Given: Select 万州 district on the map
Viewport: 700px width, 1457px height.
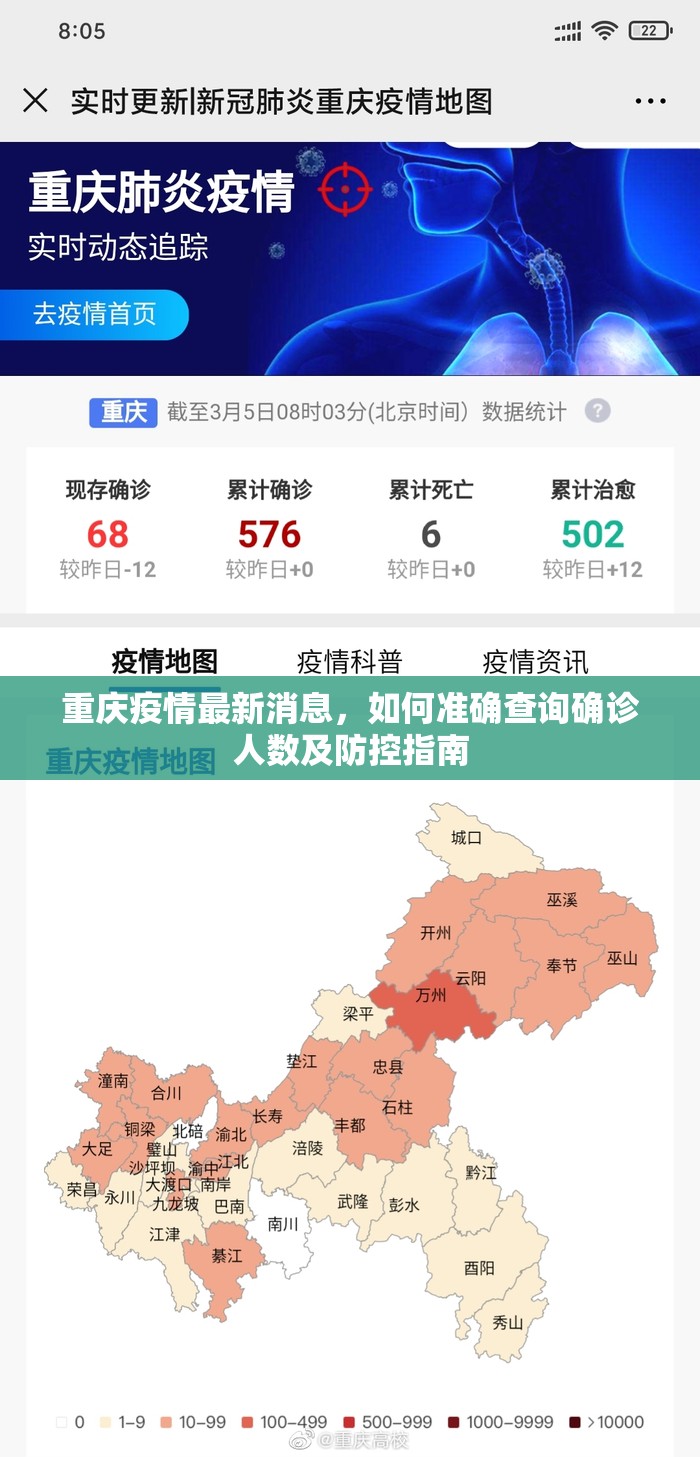Looking at the screenshot, I should [x=432, y=995].
